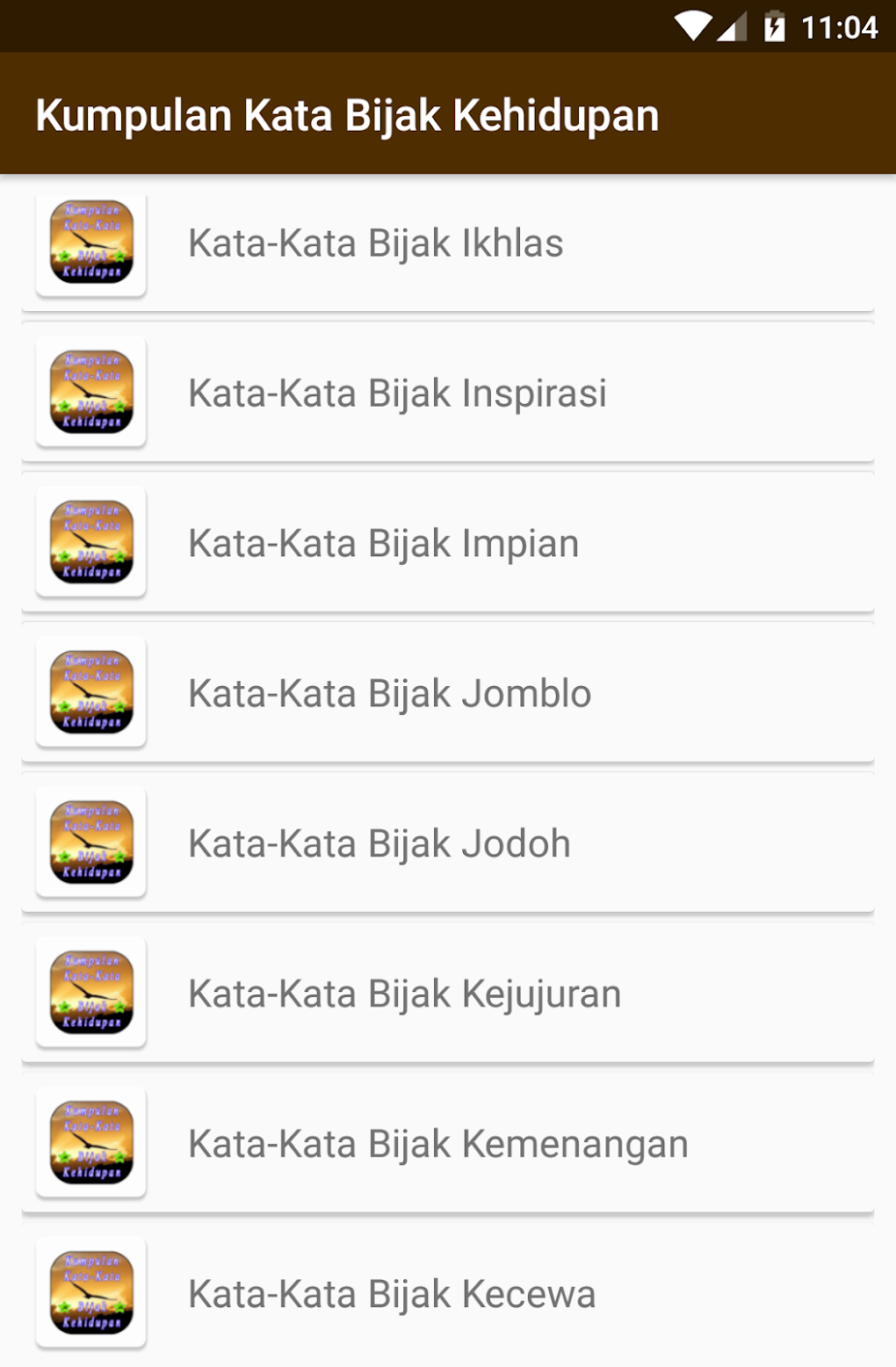Go to Kata-Kata Bijak Kecewa
Viewport: 896px width, 1367px height.
392,1295
